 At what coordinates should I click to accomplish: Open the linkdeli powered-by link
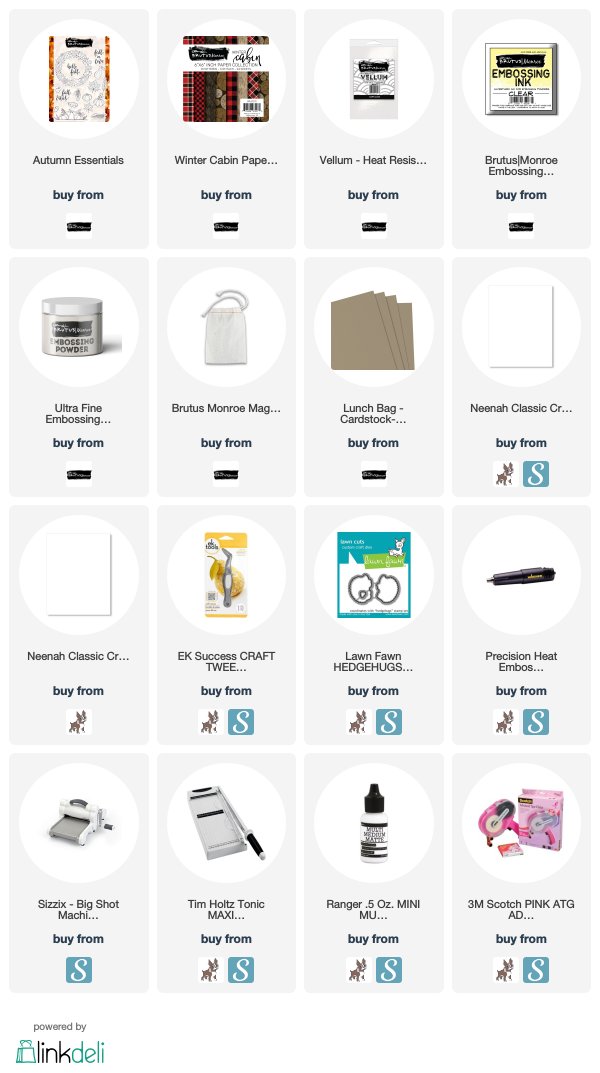tap(60, 1044)
